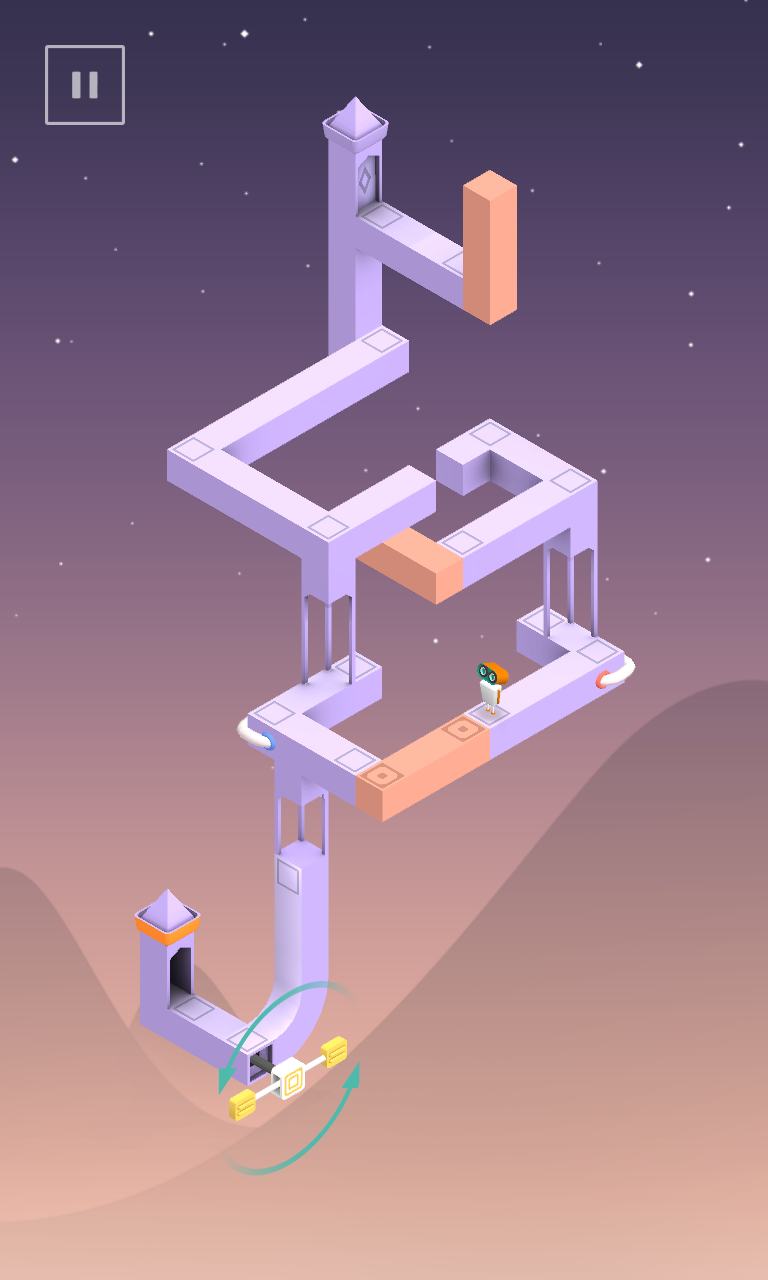Image resolution: width=768 pixels, height=1280 pixels.
Task: Move the character to the orange-roofed tower door
Action: [181, 971]
